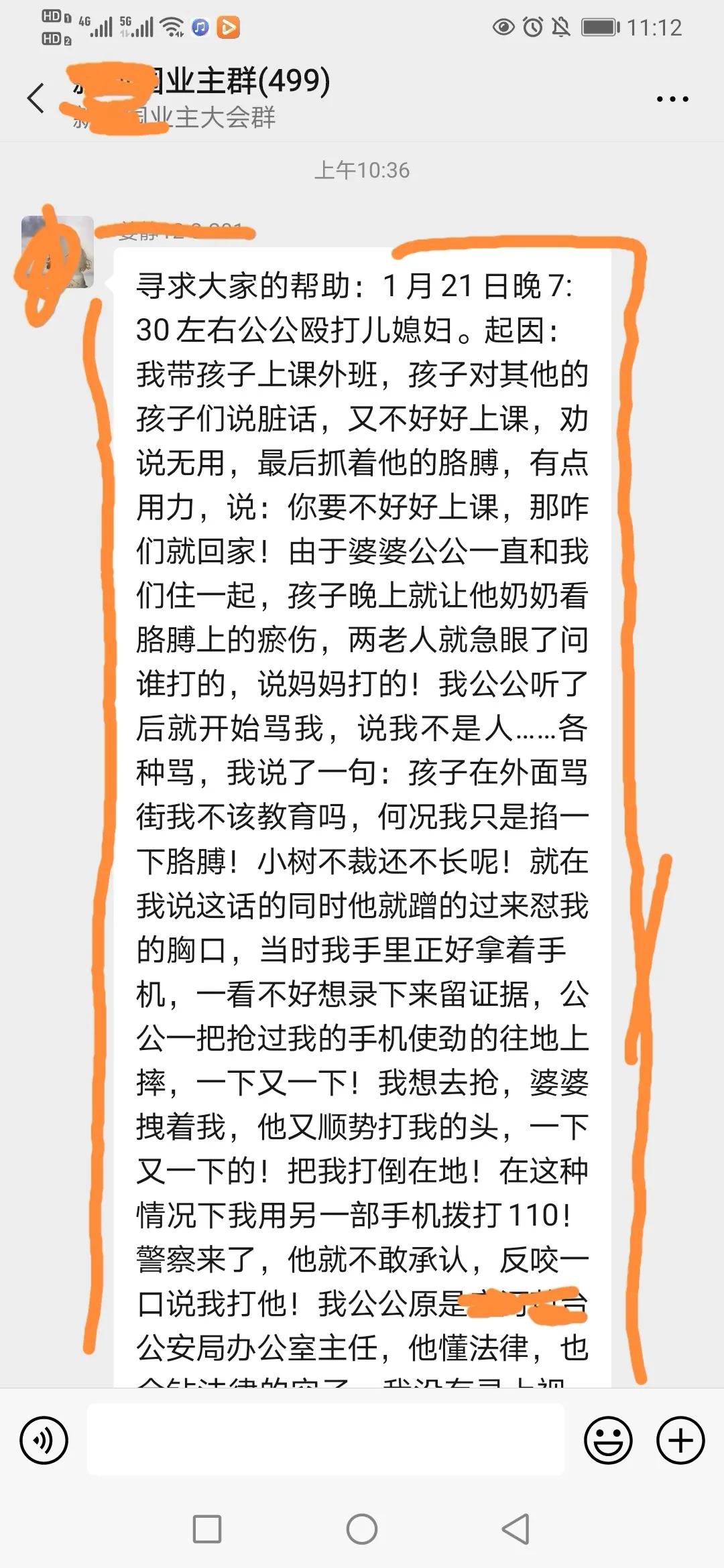Tap the orange video app status icon
Image resolution: width=724 pixels, height=1568 pixels.
pyautogui.click(x=229, y=27)
